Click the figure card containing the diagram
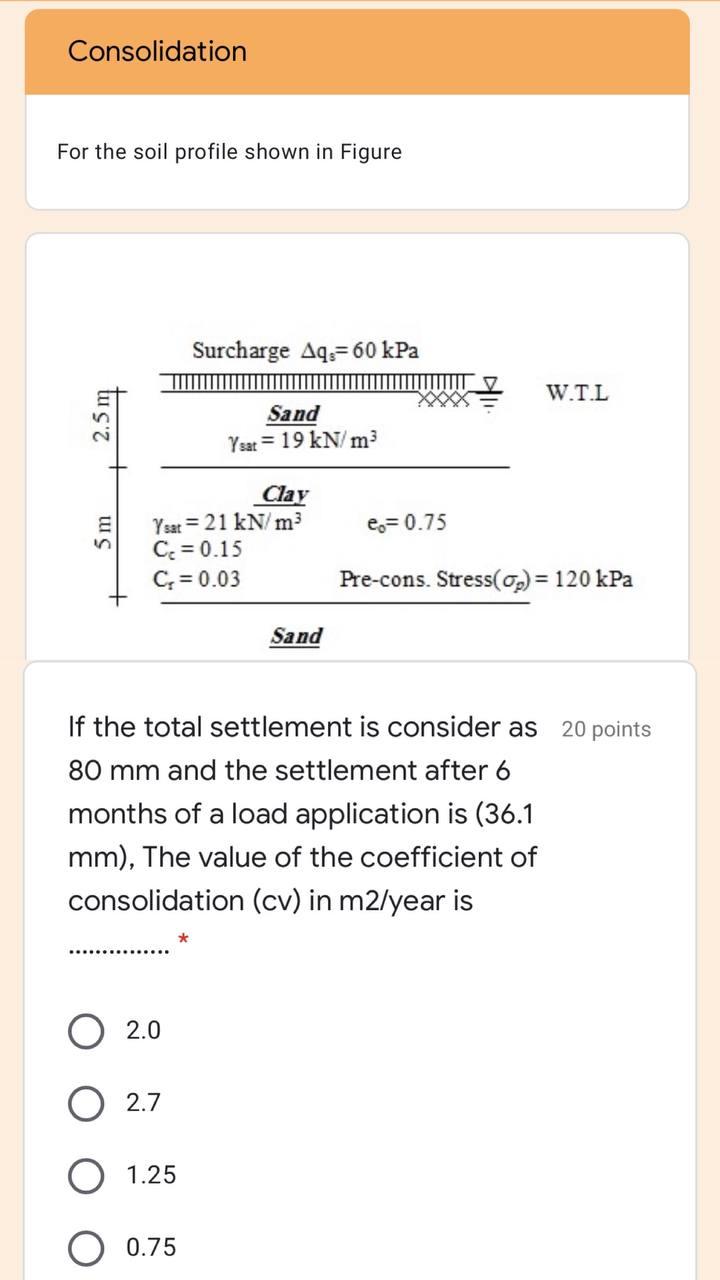The height and width of the screenshot is (1280, 720). [x=360, y=445]
